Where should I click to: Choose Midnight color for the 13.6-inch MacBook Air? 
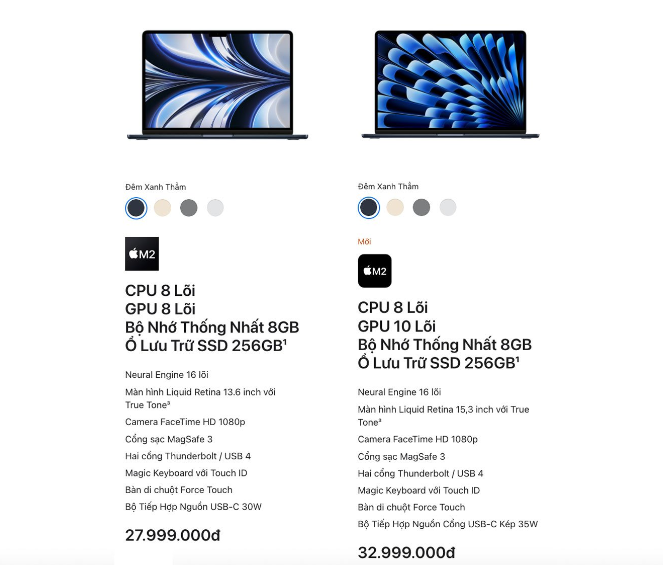tap(136, 208)
